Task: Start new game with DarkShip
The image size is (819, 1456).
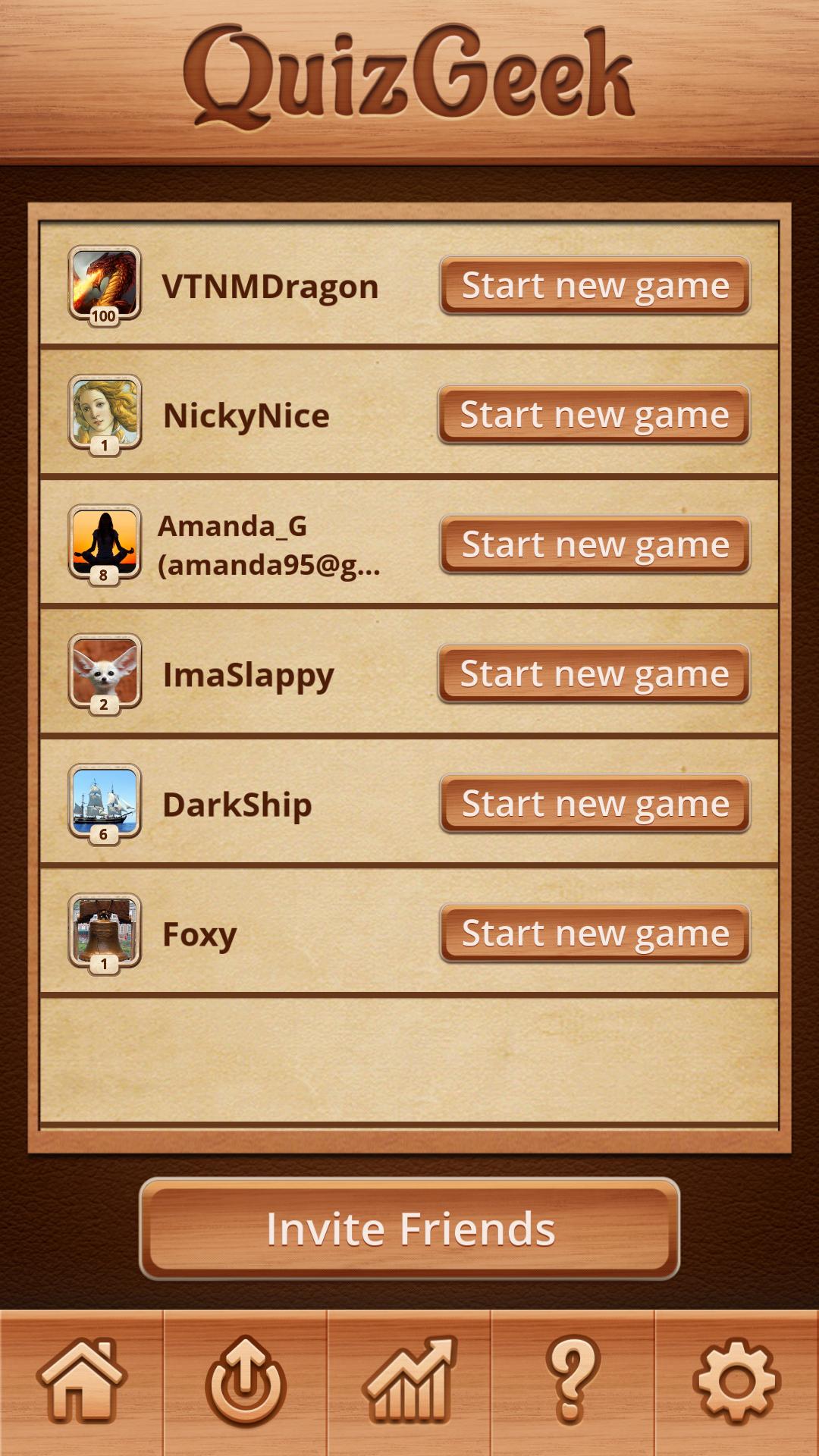Action: [x=594, y=802]
